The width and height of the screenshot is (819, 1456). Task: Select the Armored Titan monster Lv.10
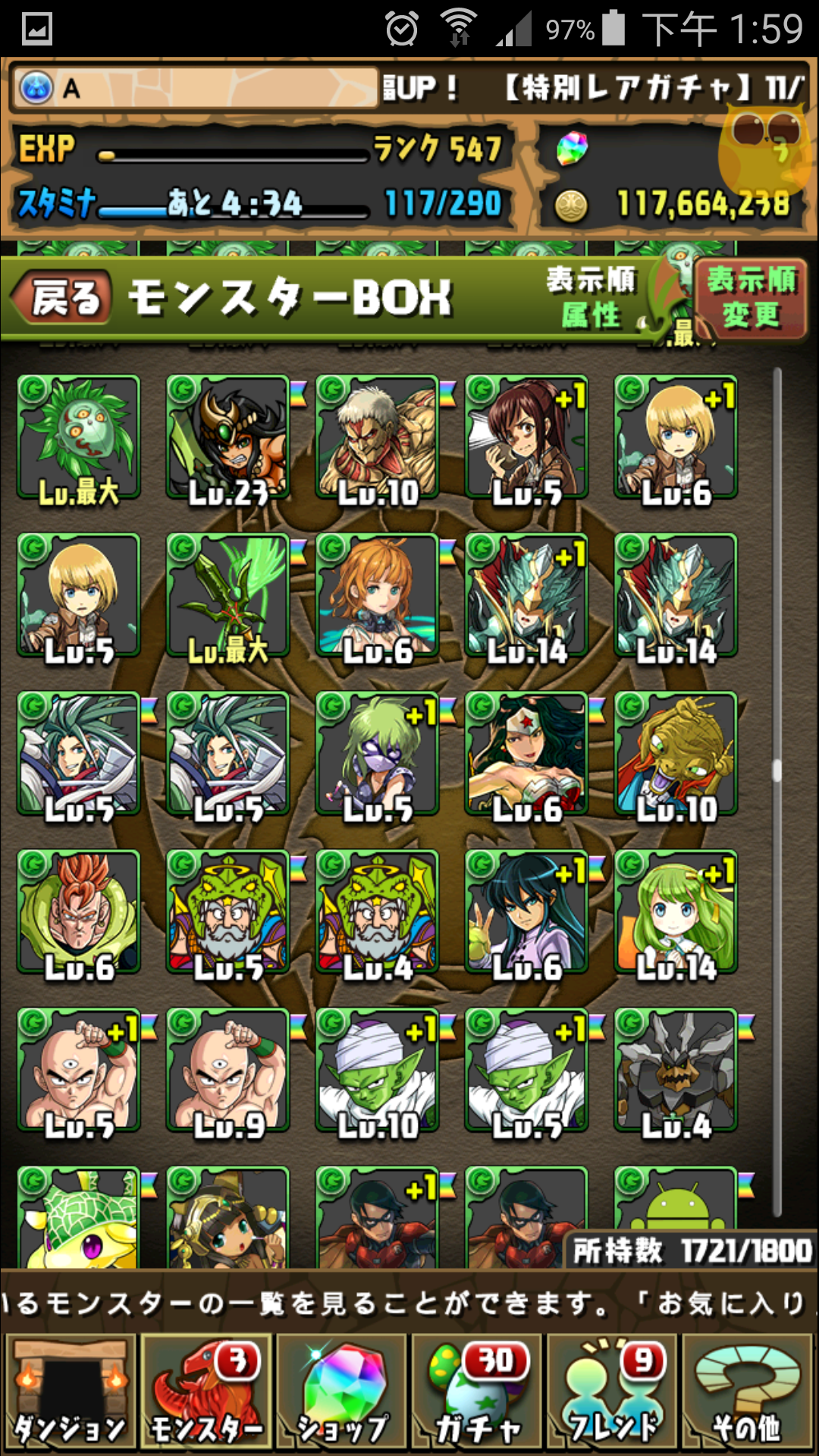pos(377,438)
